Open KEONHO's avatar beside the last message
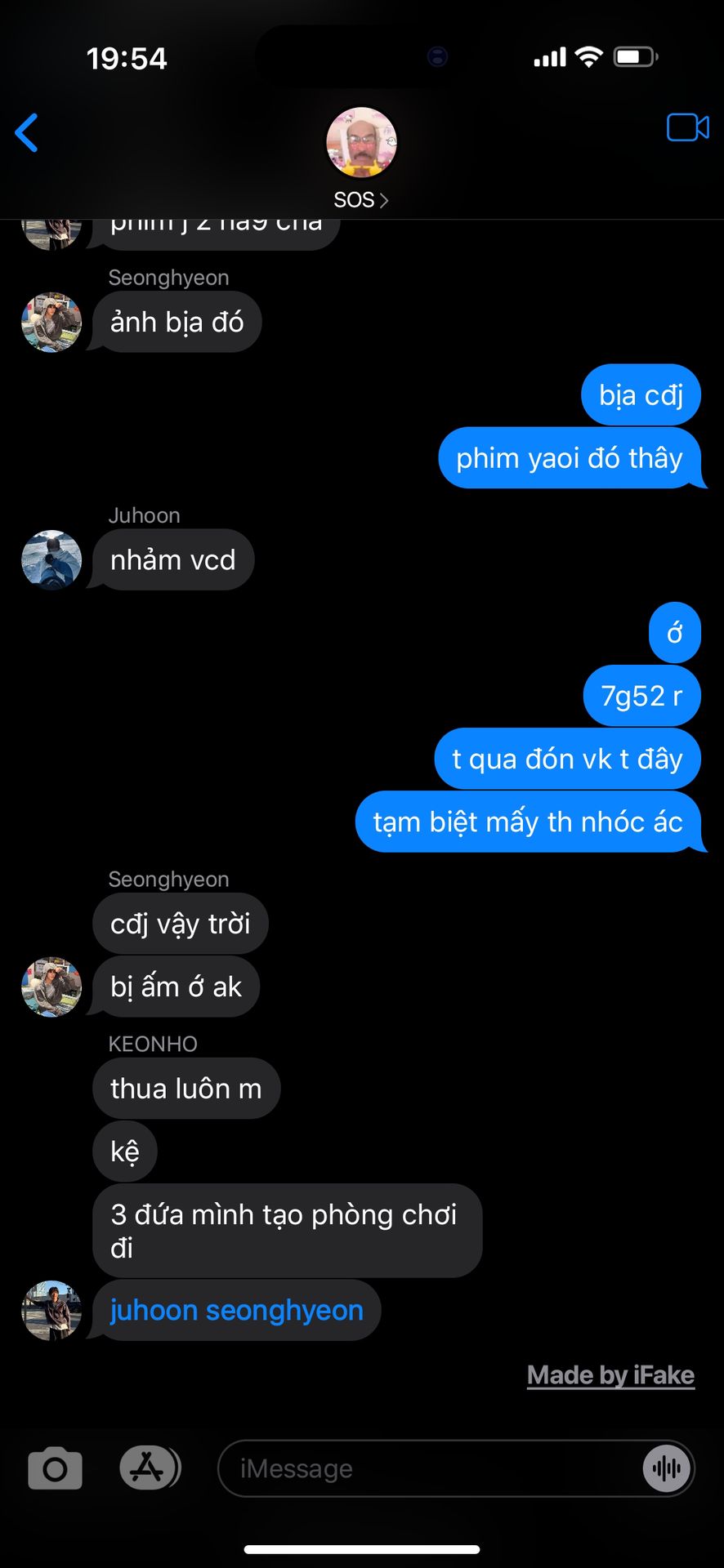The height and width of the screenshot is (1568, 724). coord(51,1310)
